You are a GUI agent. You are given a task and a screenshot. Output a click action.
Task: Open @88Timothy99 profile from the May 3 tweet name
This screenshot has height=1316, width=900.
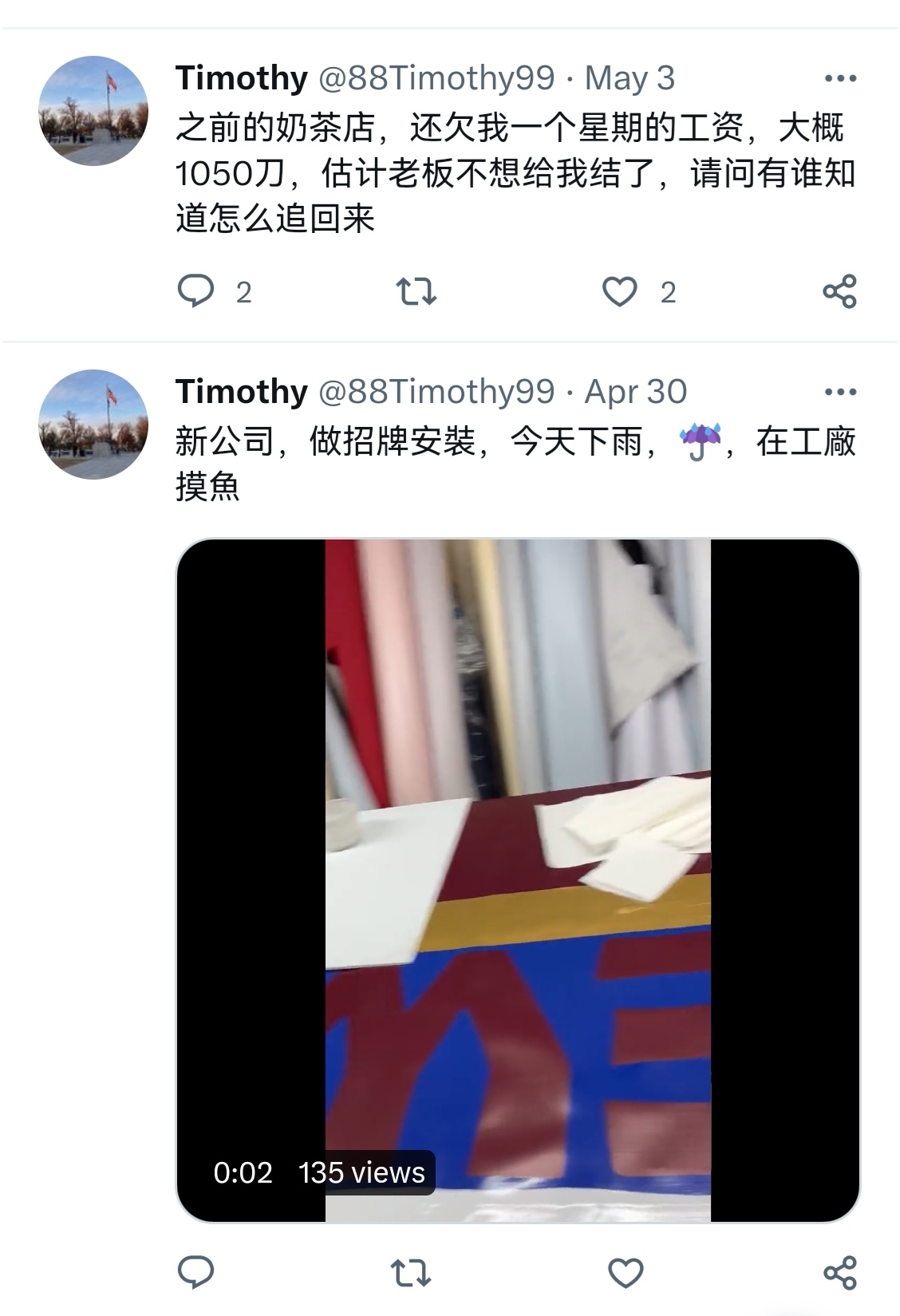tap(436, 78)
